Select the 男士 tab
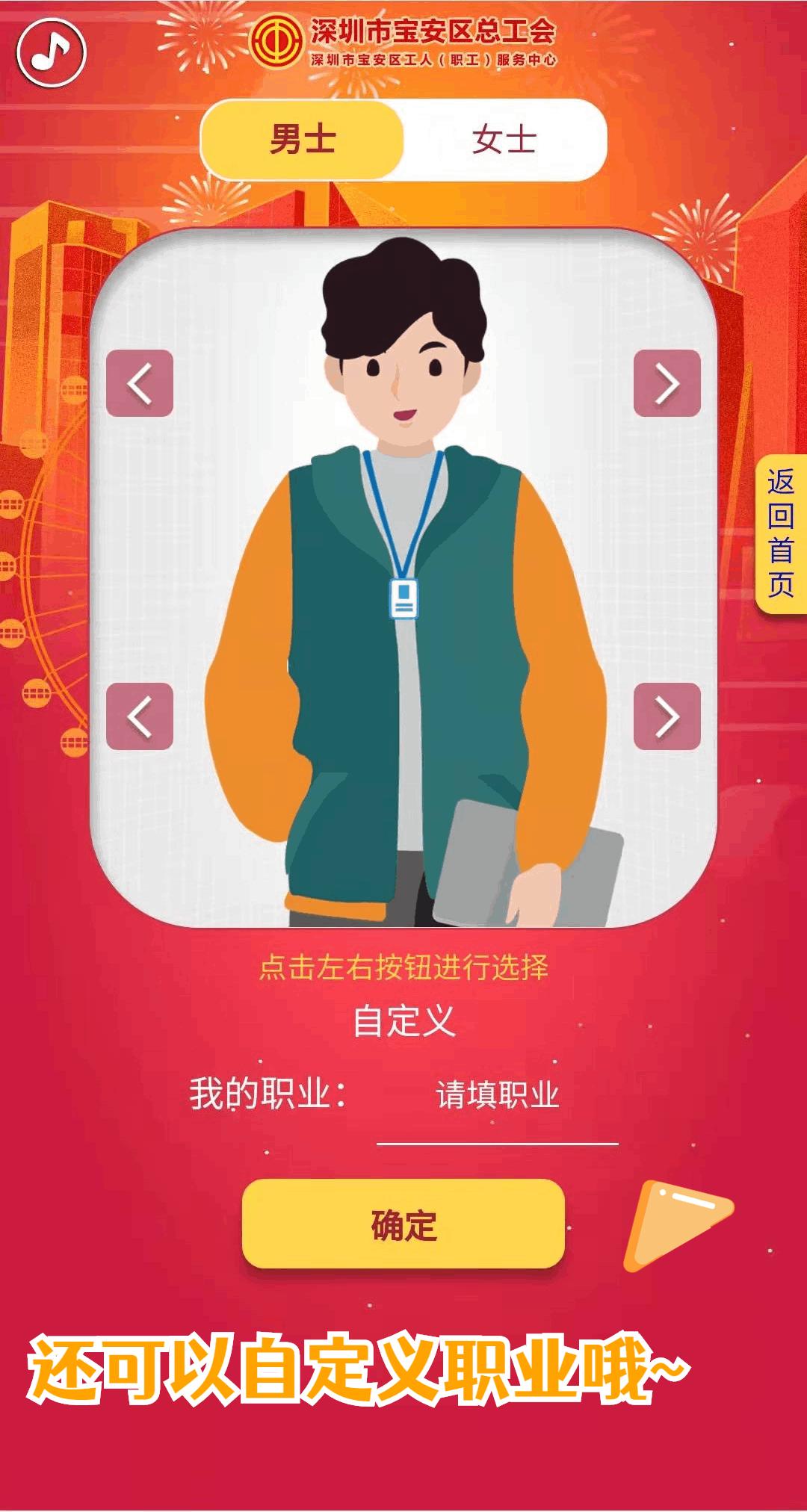The width and height of the screenshot is (807, 1512). pos(303,140)
